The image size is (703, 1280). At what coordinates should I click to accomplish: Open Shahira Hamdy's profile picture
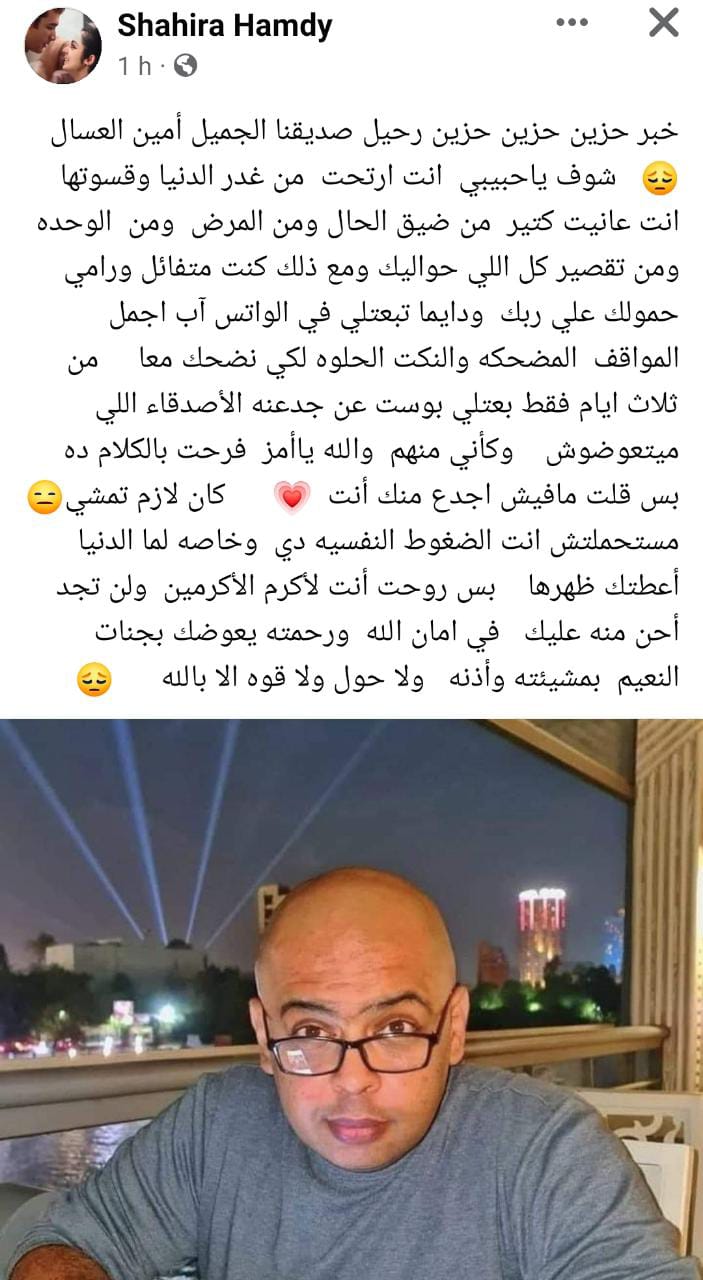click(64, 46)
